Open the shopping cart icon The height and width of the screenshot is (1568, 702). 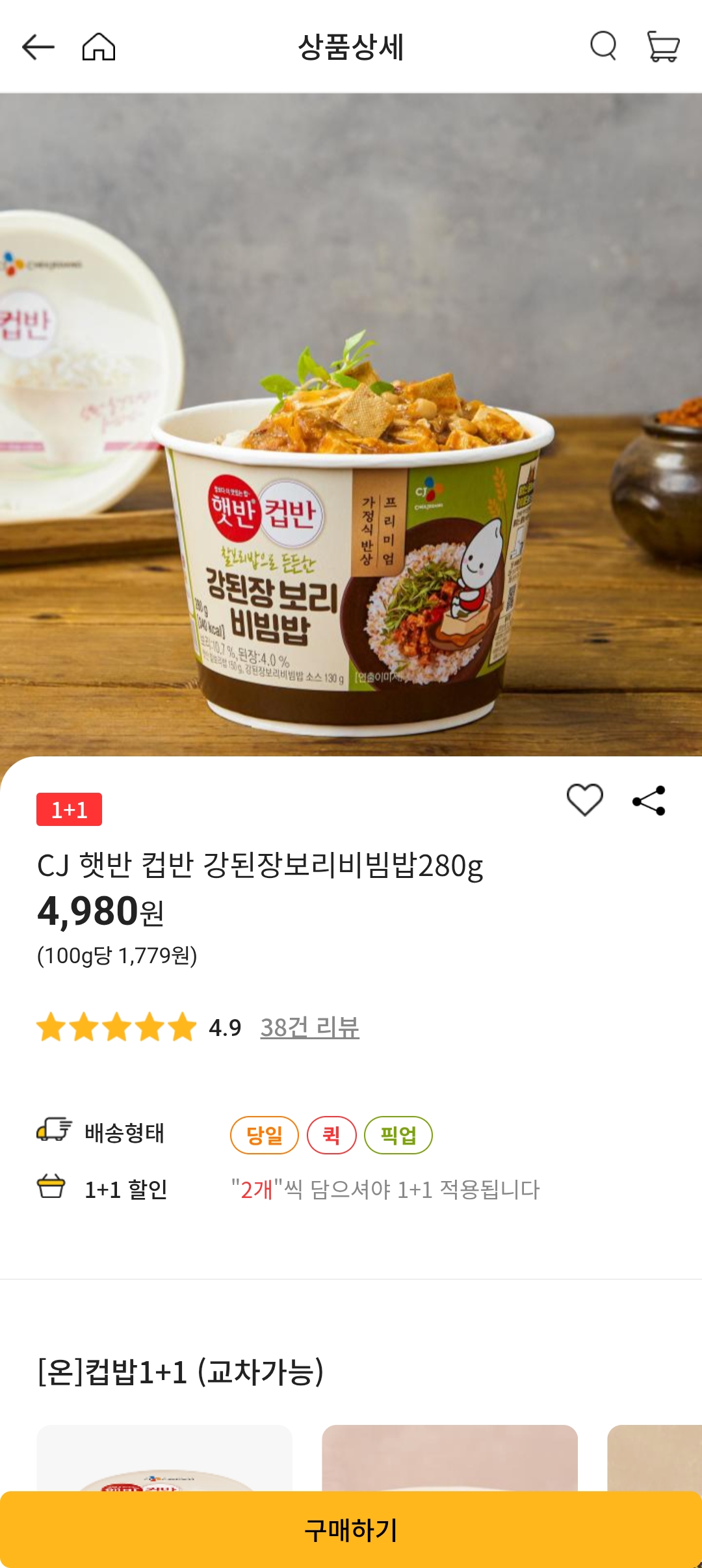[661, 47]
